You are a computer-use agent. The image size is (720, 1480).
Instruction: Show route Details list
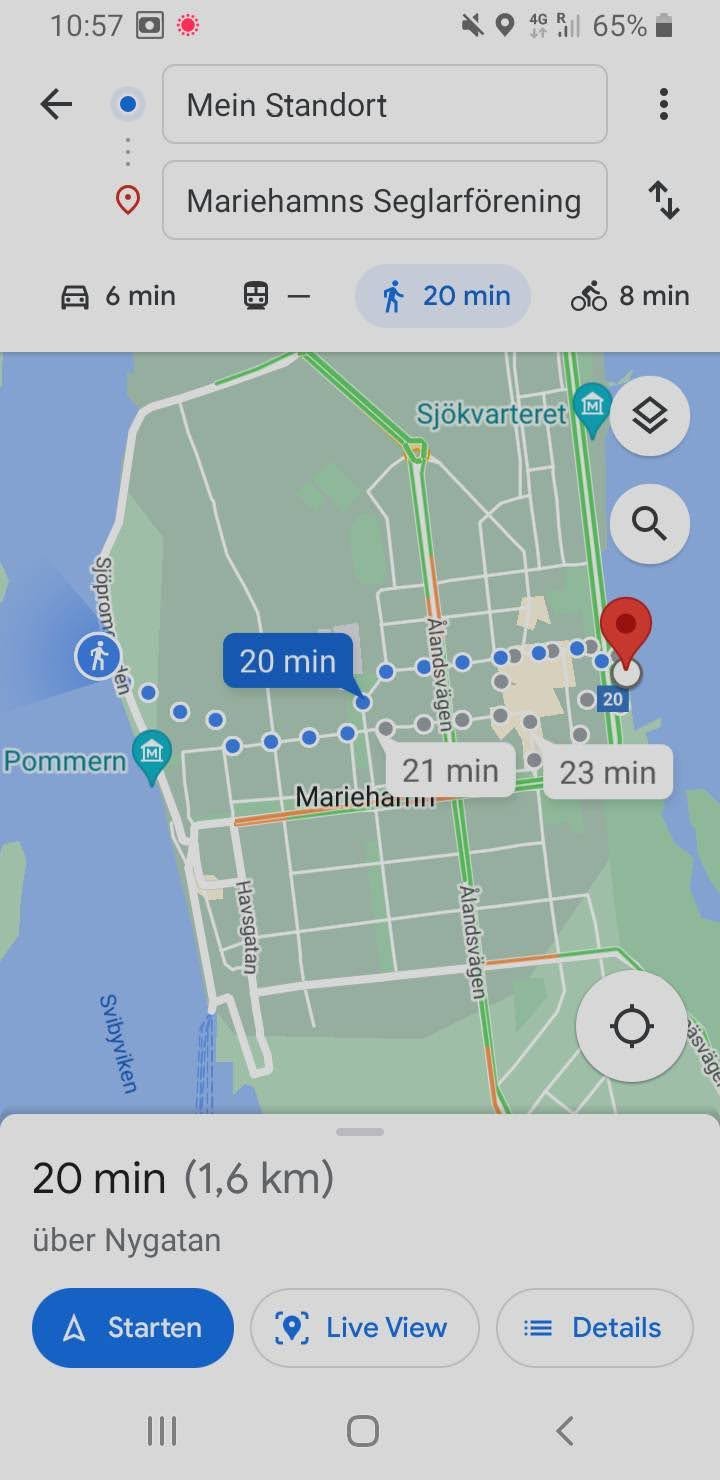point(594,1327)
